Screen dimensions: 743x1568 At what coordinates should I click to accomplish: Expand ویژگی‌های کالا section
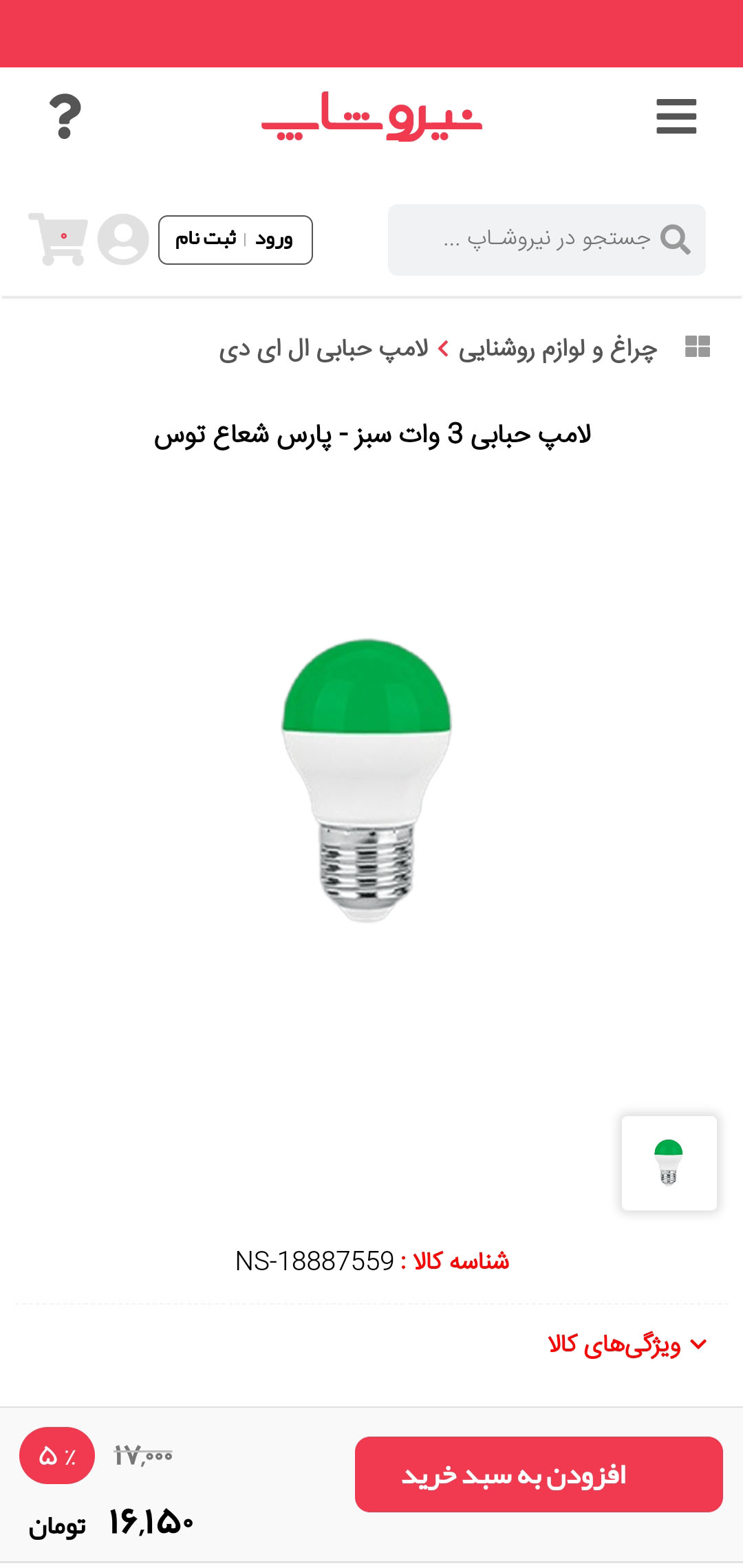627,1344
